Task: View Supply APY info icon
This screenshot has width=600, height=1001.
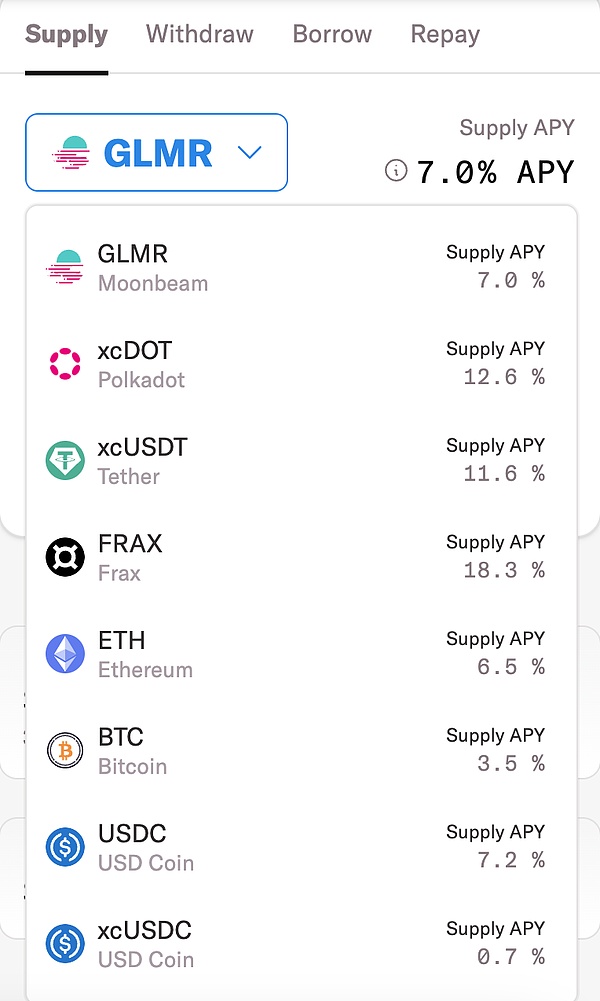Action: click(396, 171)
